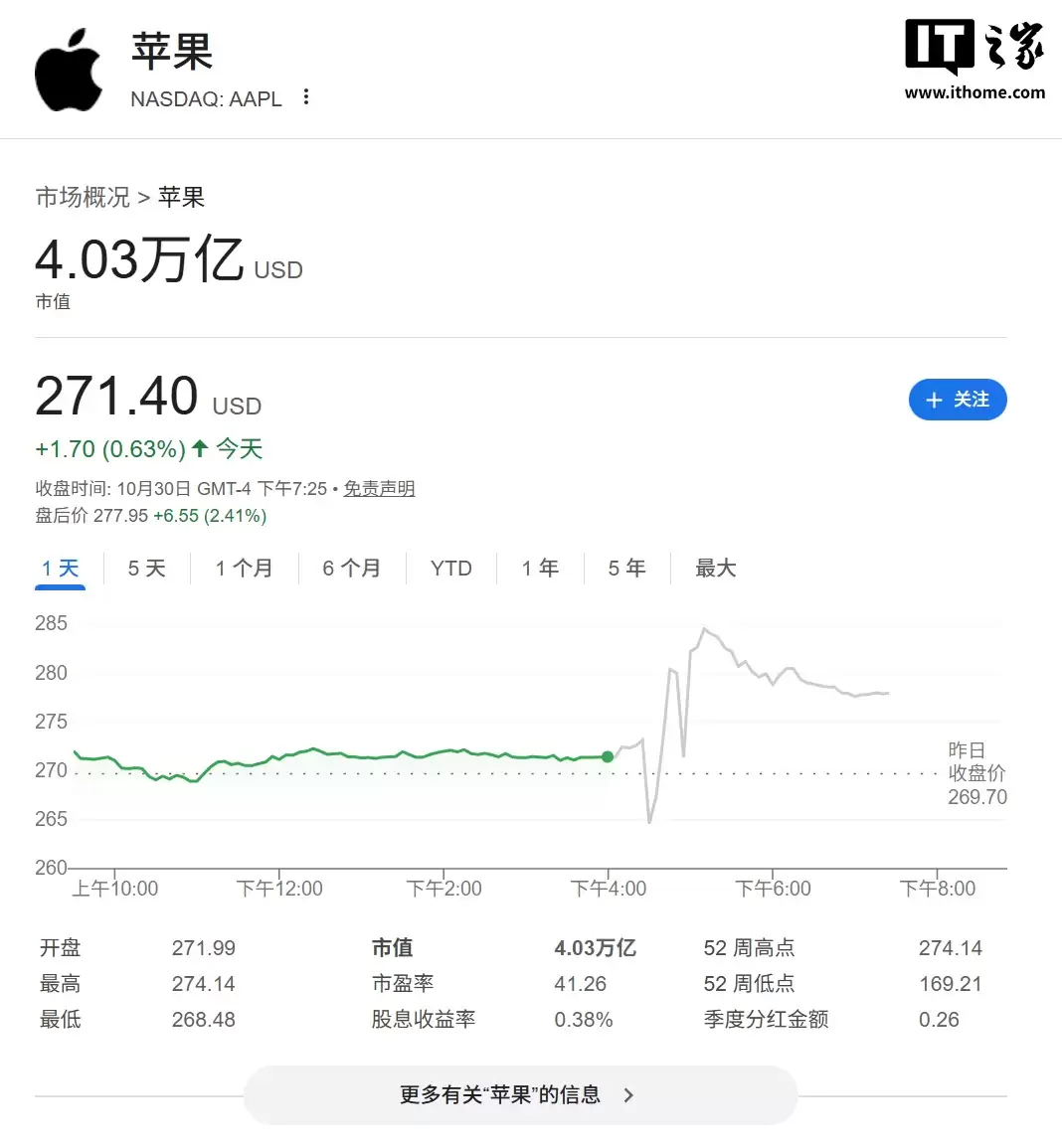Click the chevron arrow in the 更多有关"苹果"的信息 button

tap(628, 1094)
